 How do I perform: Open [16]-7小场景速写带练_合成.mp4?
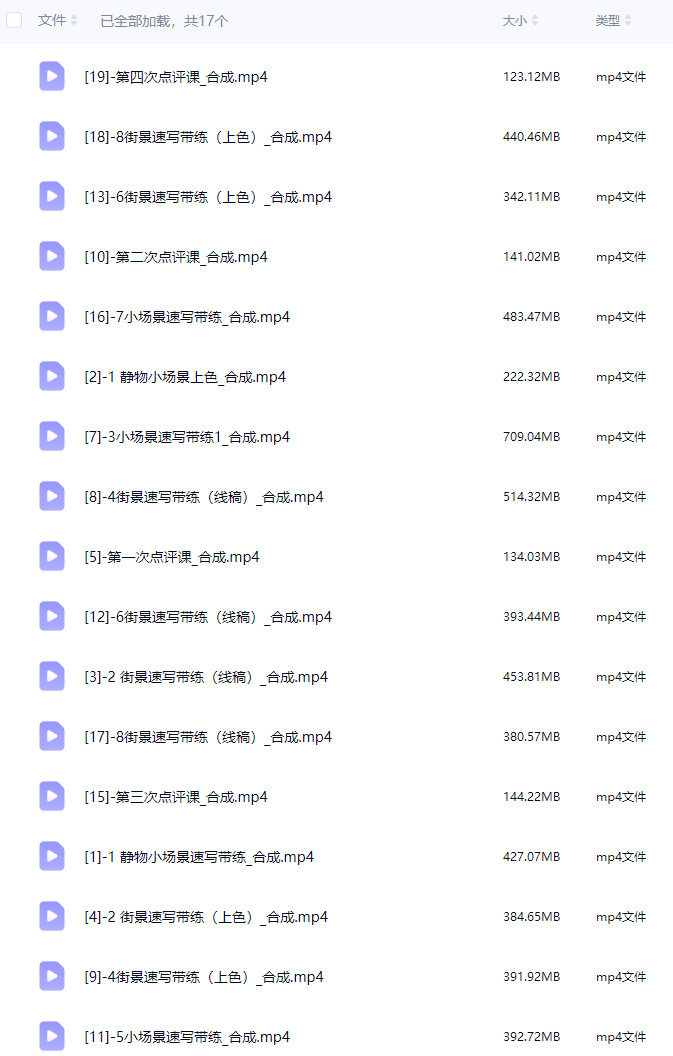(186, 317)
